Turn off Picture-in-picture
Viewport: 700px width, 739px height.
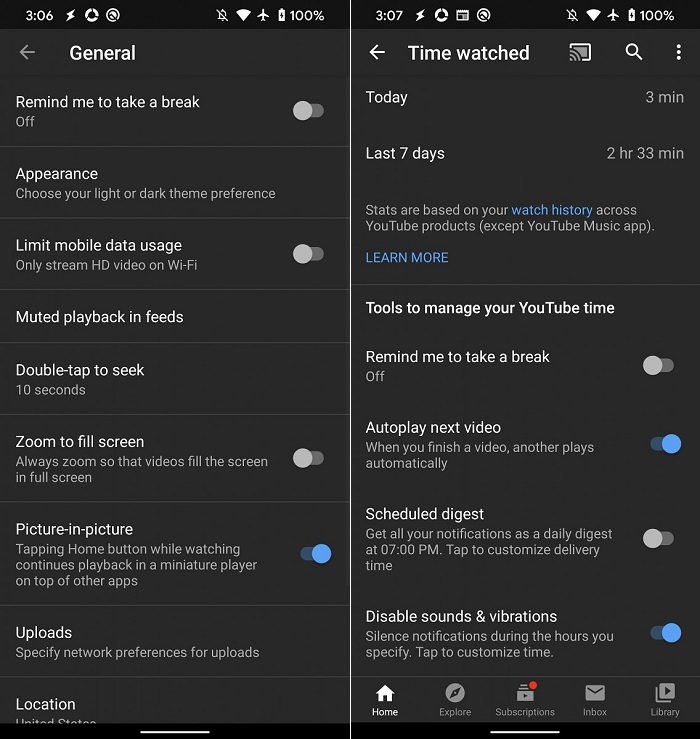tap(315, 553)
